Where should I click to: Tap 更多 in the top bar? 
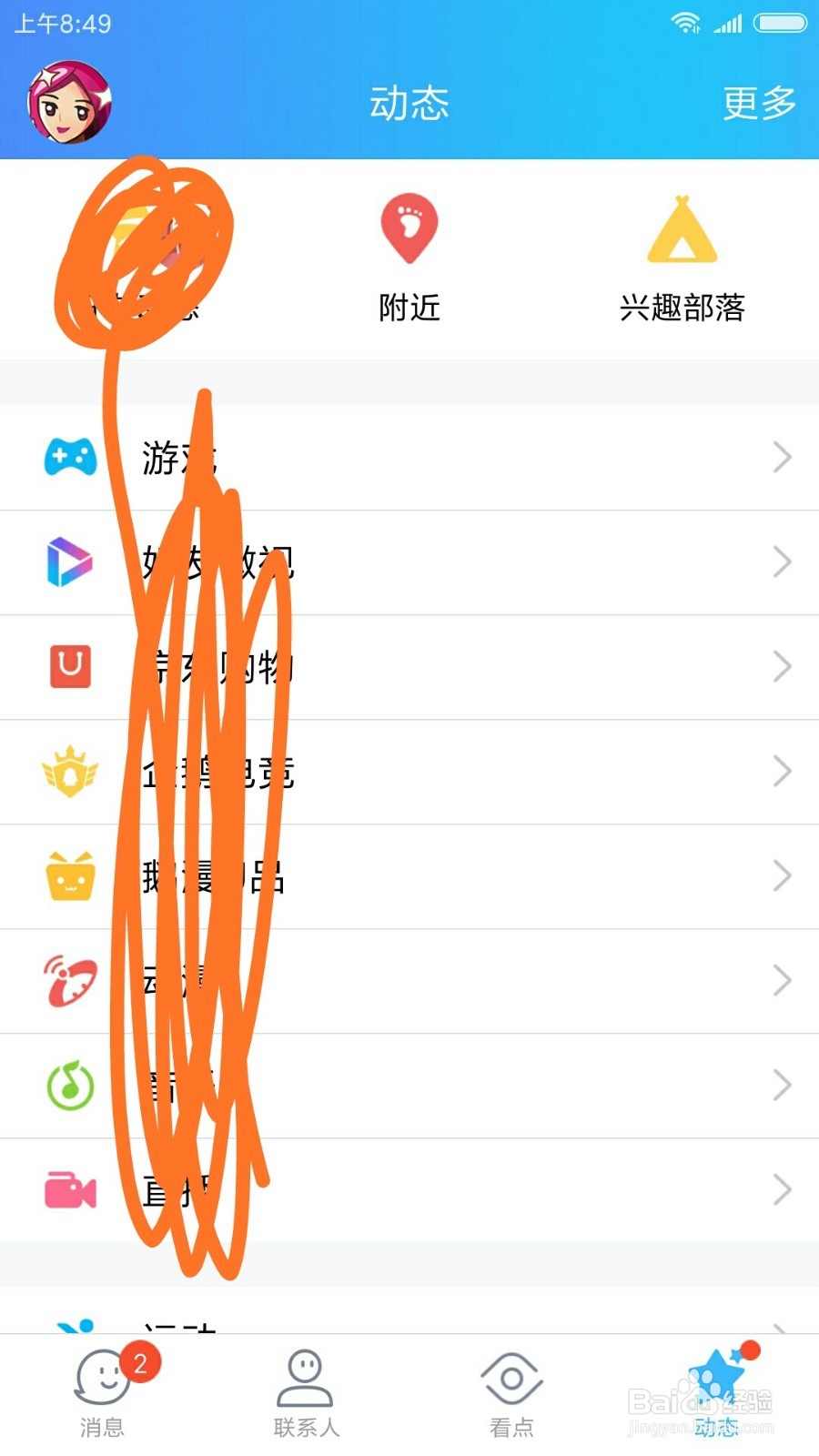pos(760,103)
